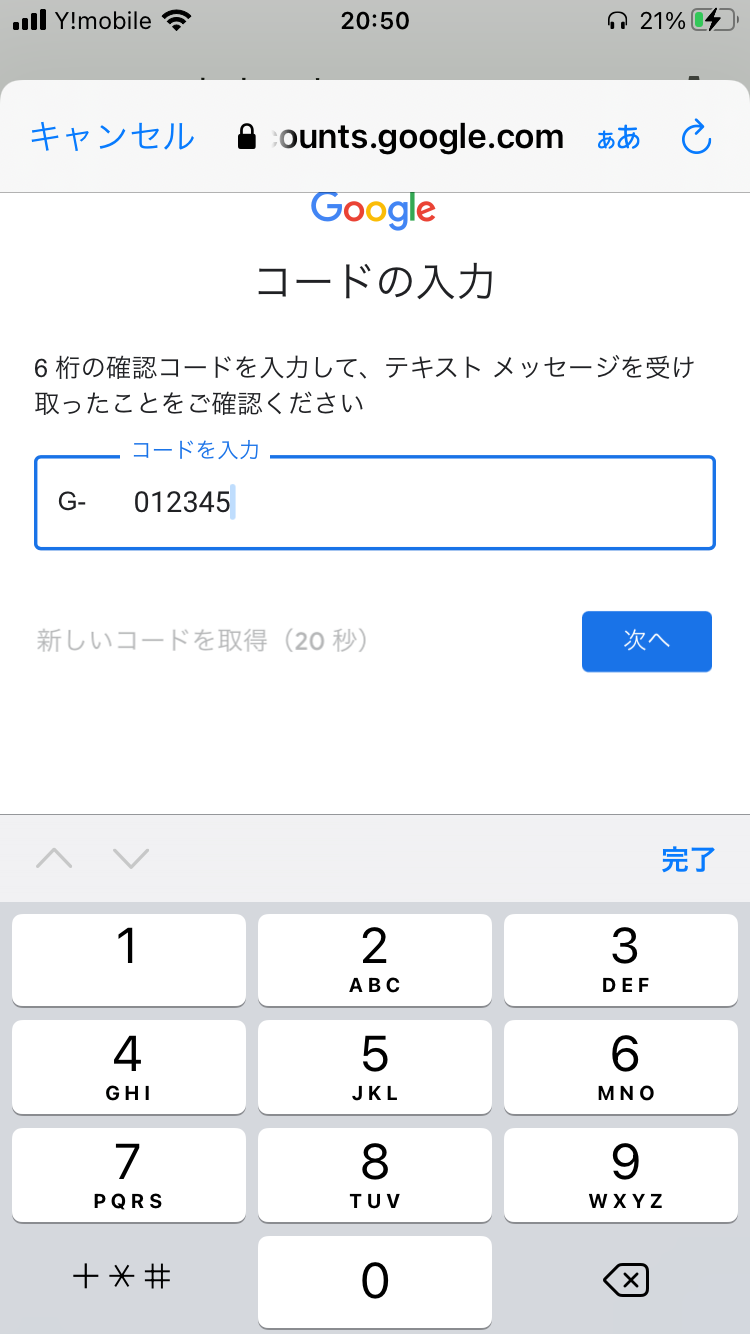Tap 完了 to dismiss the keypad
750x1334 pixels.
coord(689,859)
